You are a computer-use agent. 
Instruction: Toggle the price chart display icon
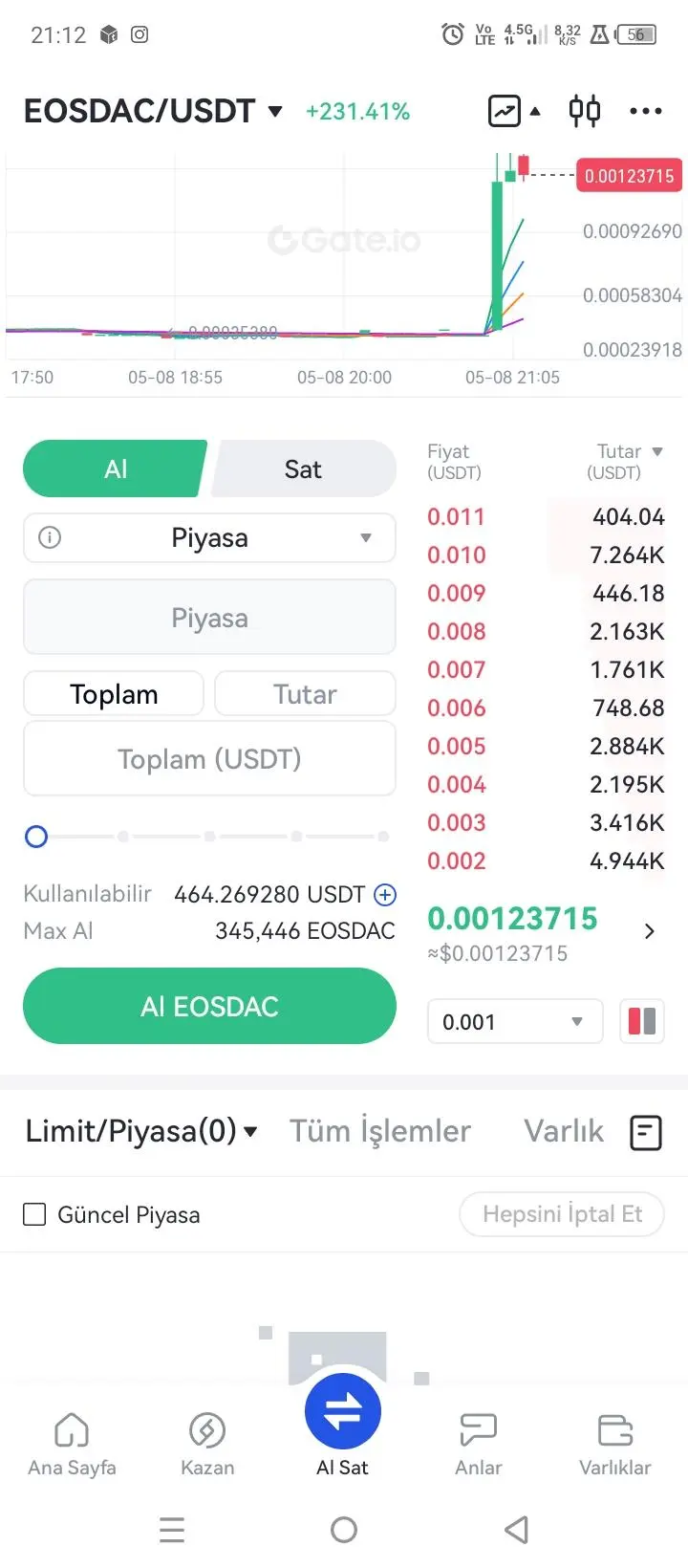(x=505, y=111)
